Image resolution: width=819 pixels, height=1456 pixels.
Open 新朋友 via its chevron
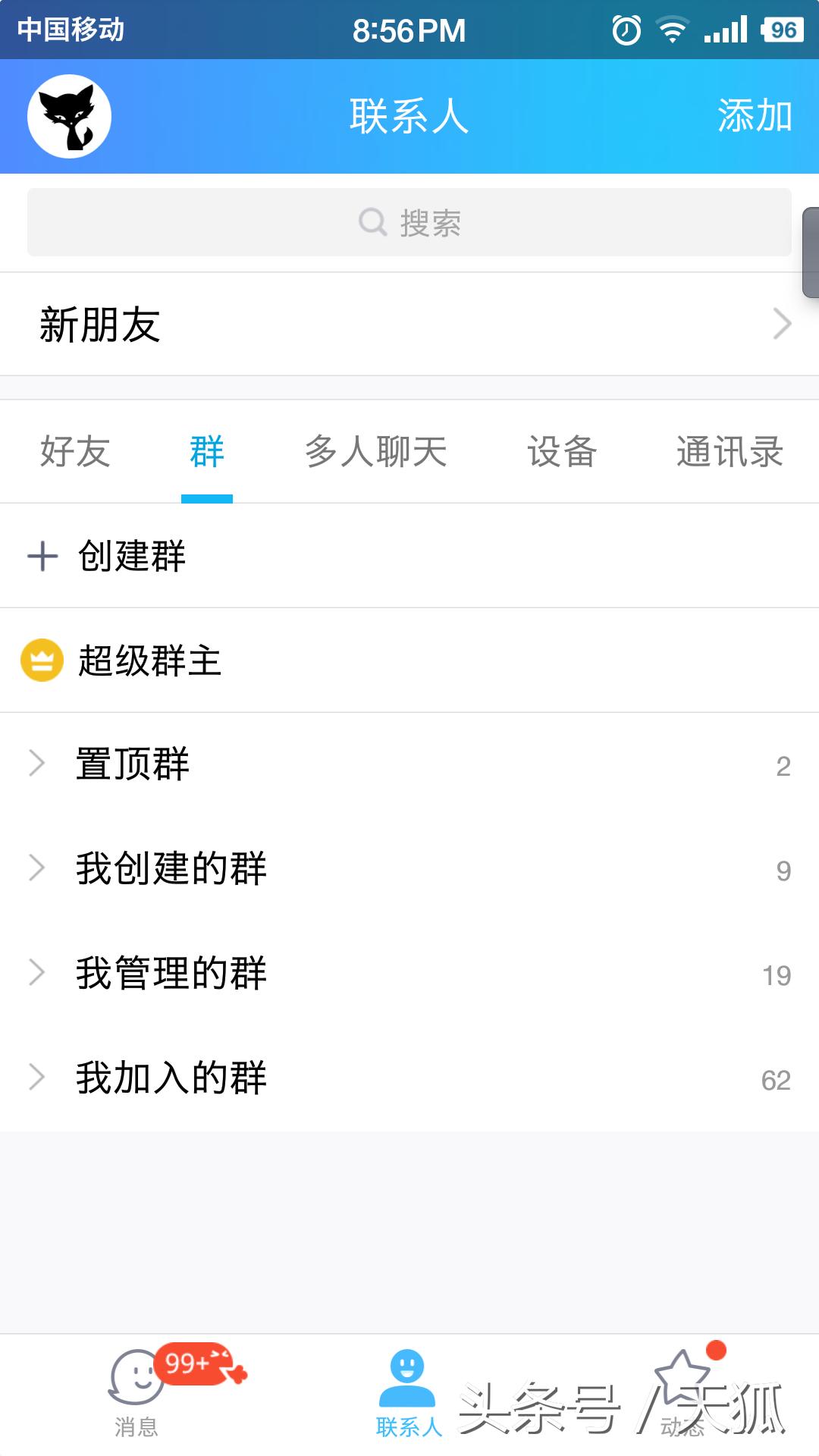click(783, 325)
